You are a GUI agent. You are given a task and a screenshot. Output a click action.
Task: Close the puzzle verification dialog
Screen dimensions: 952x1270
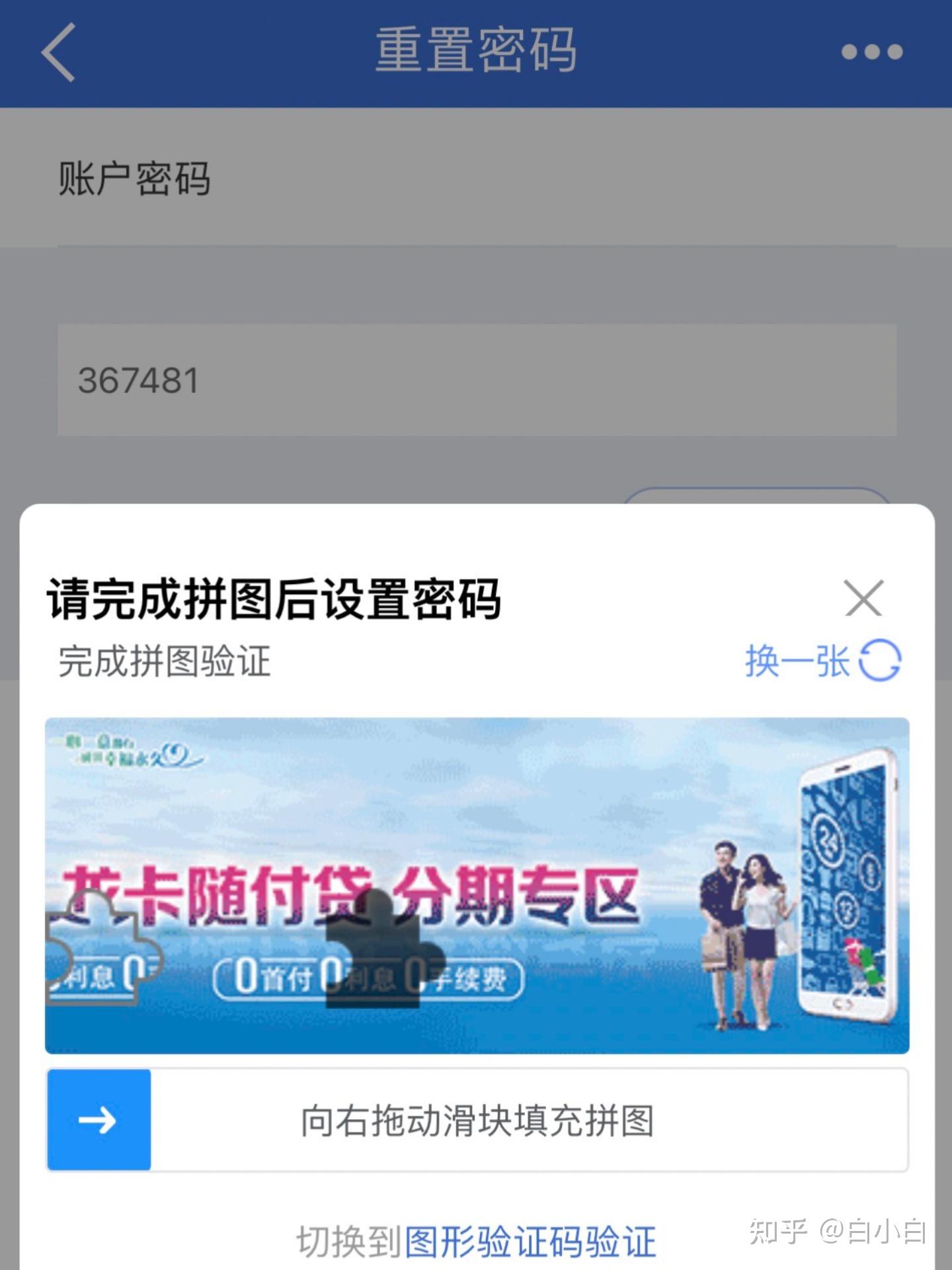click(x=863, y=598)
